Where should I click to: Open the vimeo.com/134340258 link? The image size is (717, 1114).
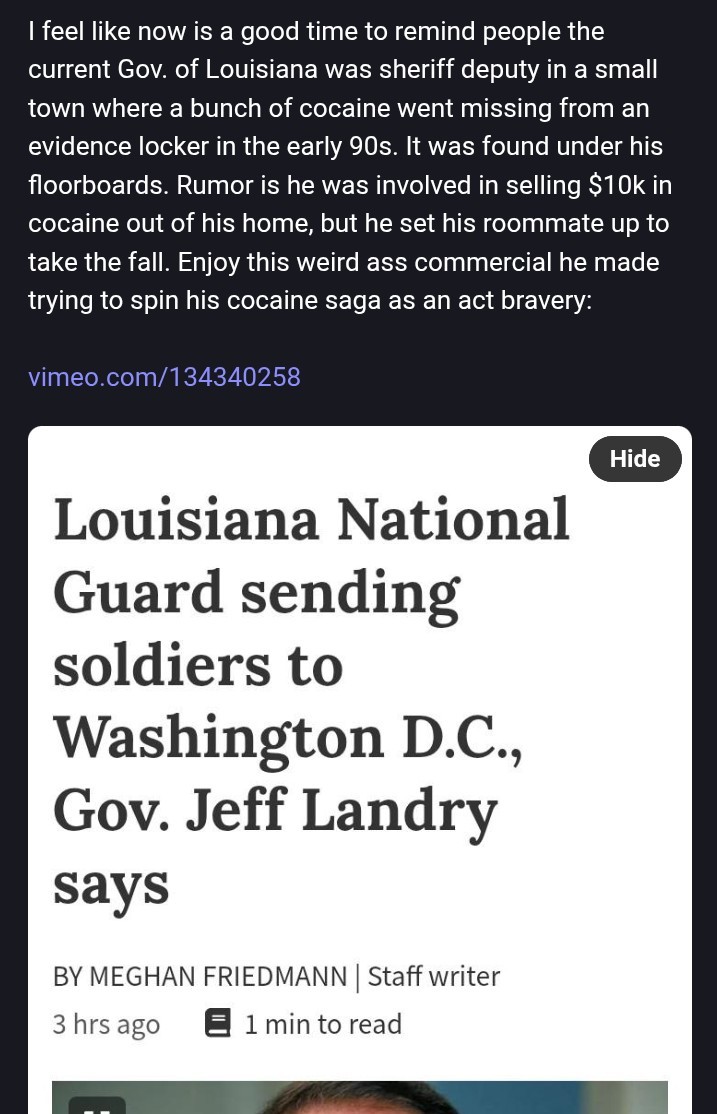(164, 377)
